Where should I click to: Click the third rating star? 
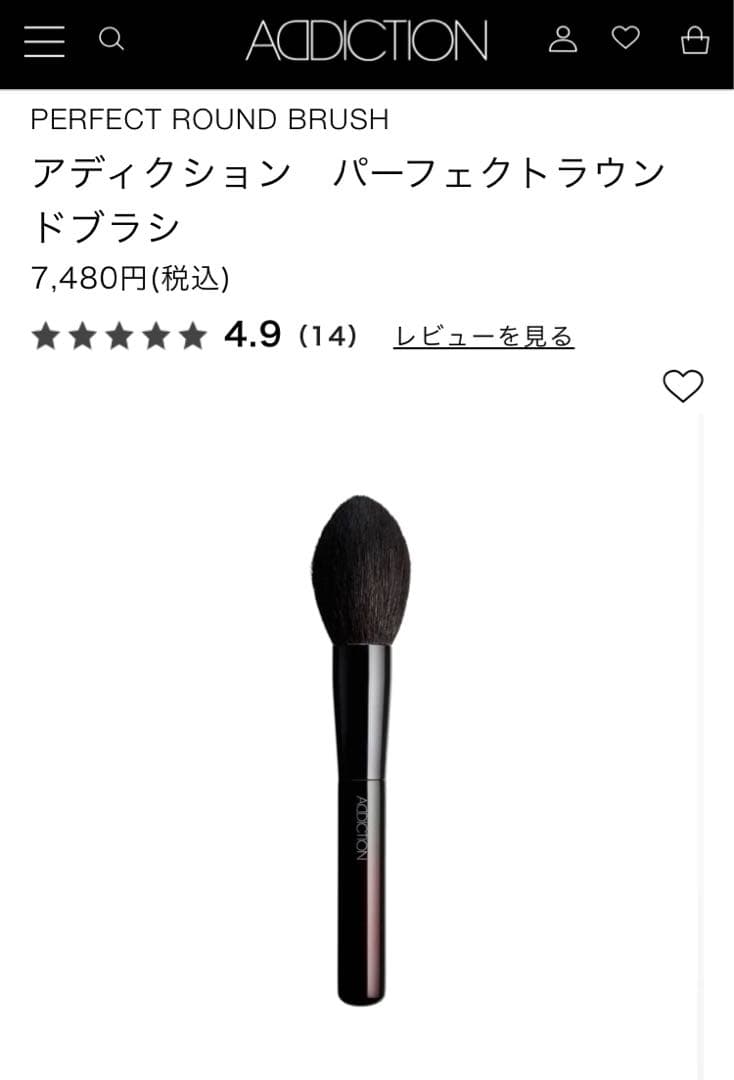(124, 337)
